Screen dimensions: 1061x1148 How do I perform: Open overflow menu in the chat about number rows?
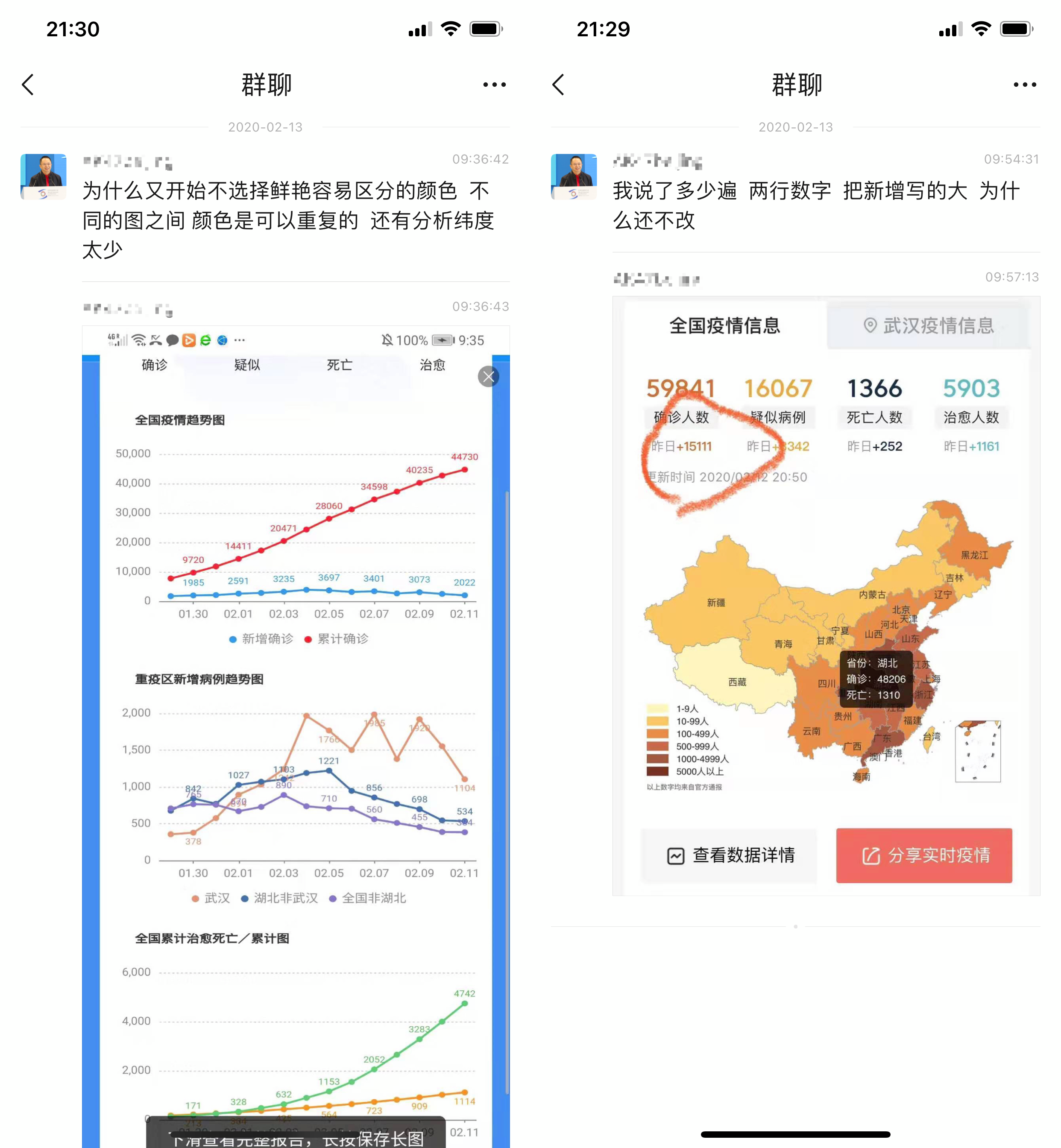1025,85
